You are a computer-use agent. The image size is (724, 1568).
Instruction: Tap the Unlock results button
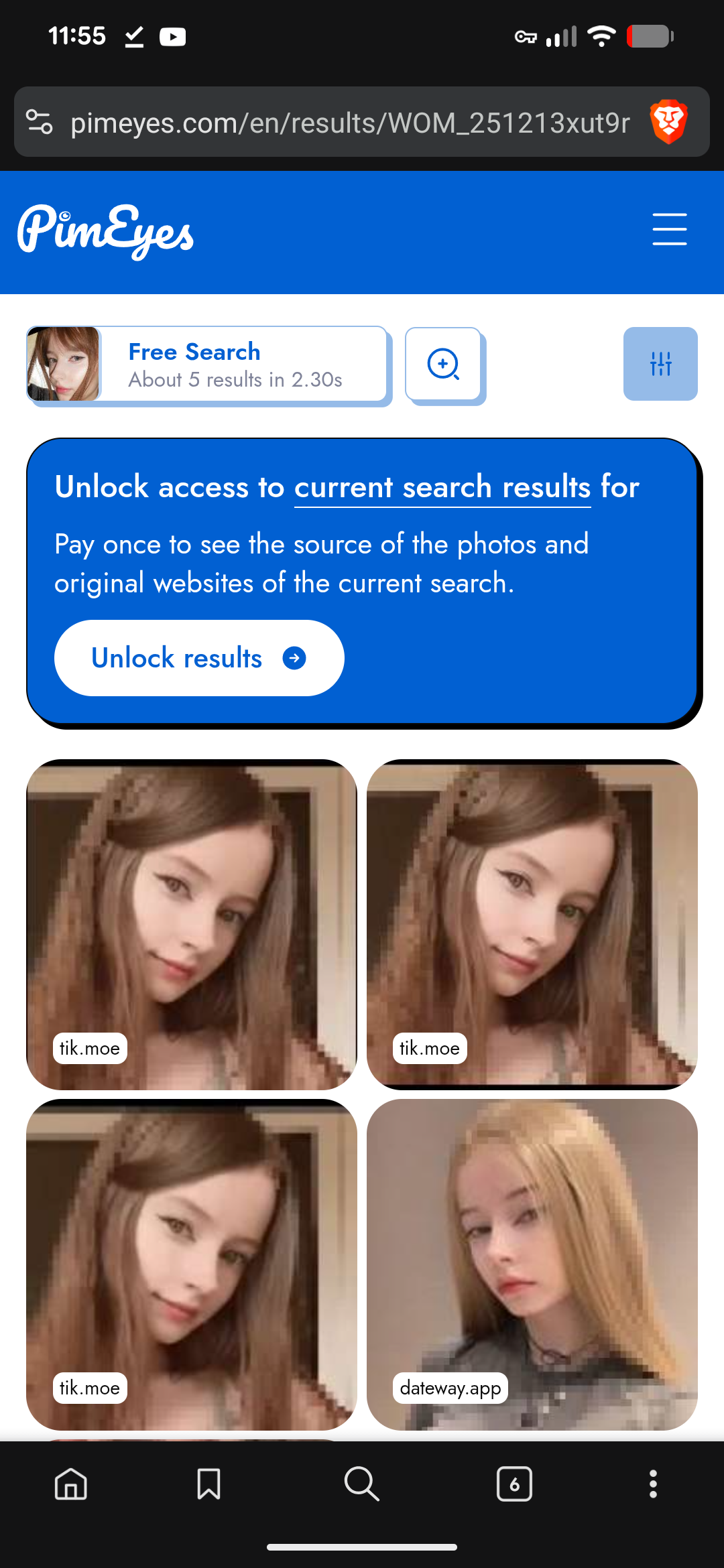[199, 658]
